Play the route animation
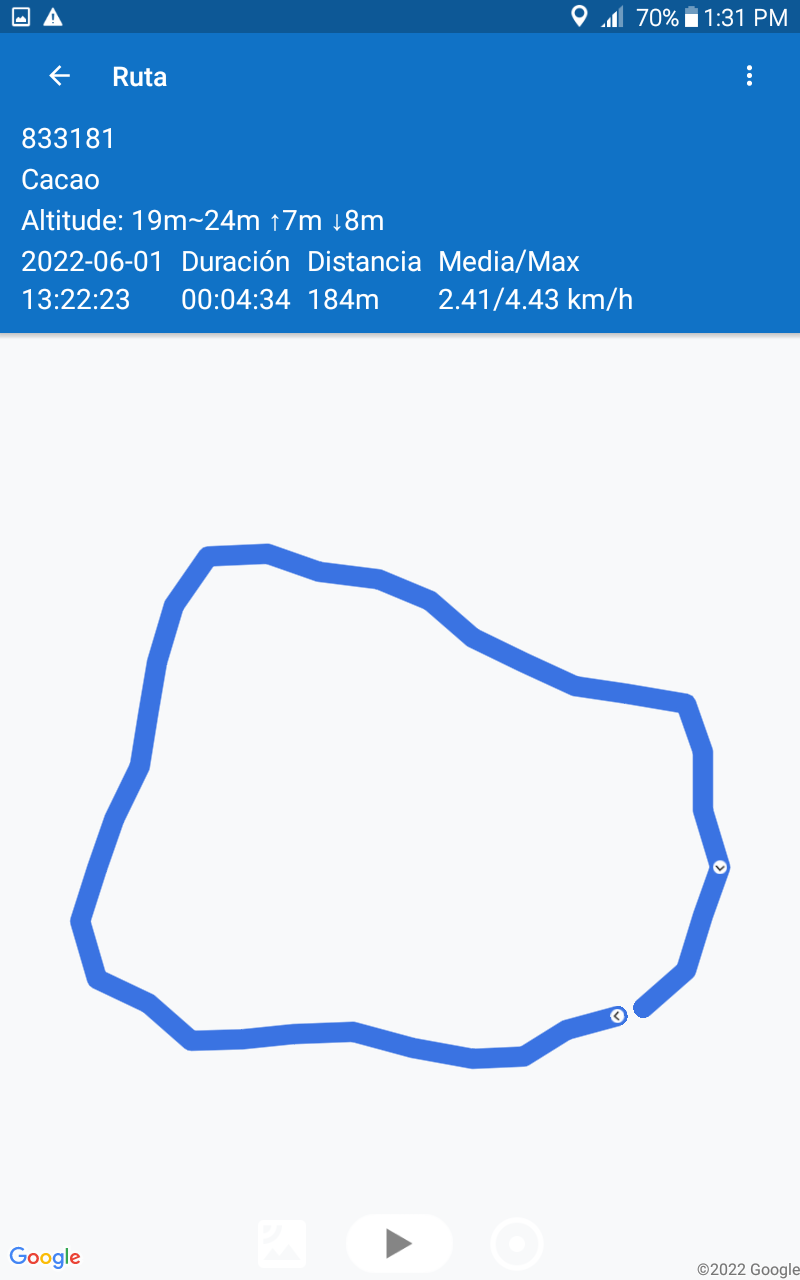 (399, 1243)
